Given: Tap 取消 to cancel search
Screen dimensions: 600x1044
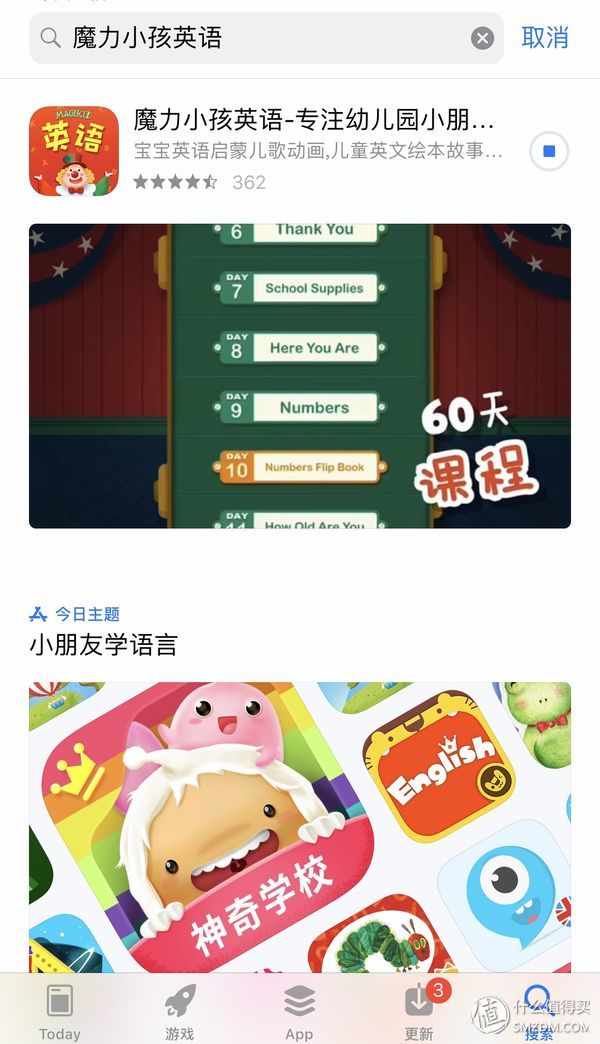Looking at the screenshot, I should coord(545,38).
